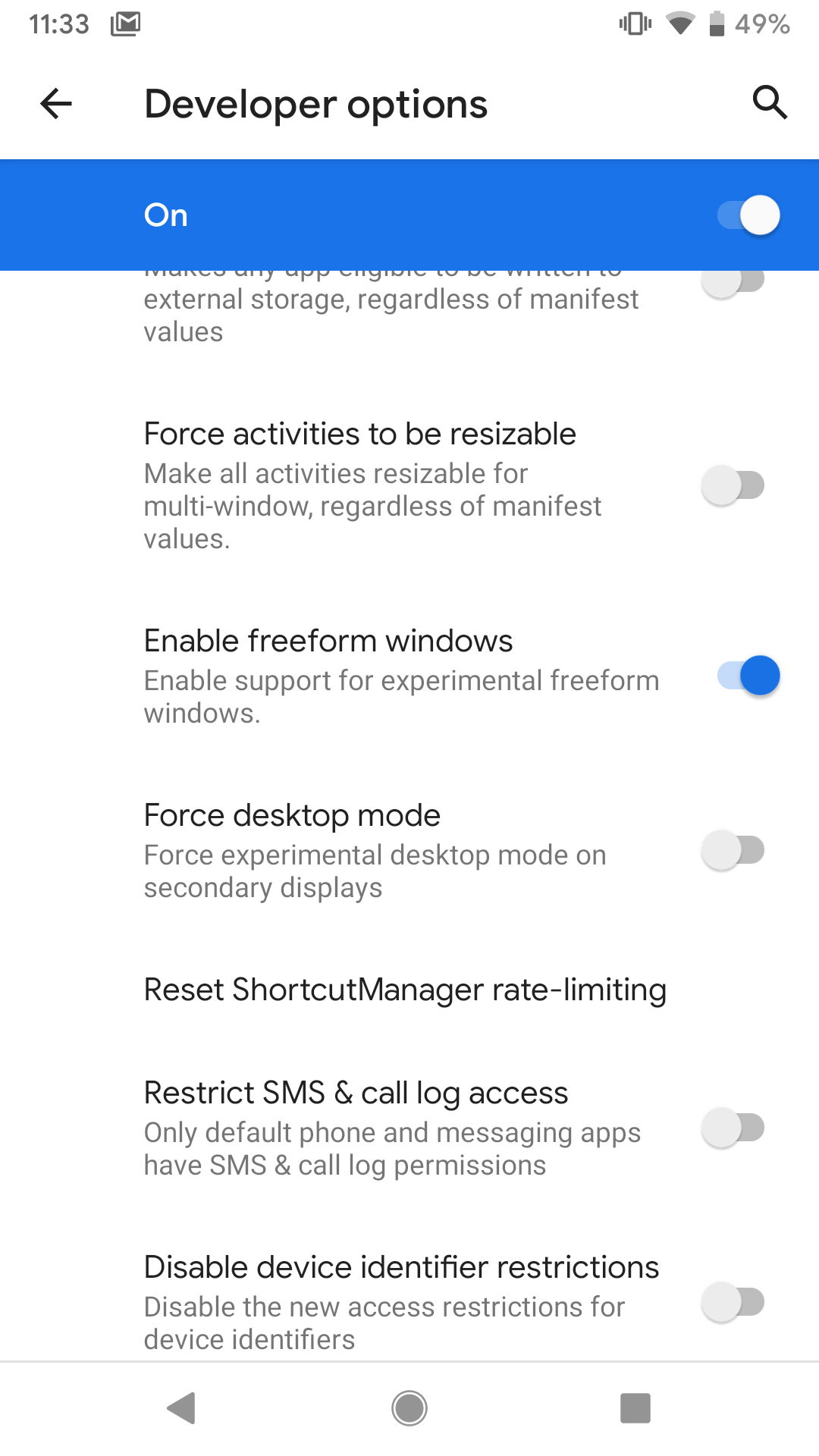Open recent apps from navigation bar
The image size is (819, 1456).
click(x=635, y=1408)
